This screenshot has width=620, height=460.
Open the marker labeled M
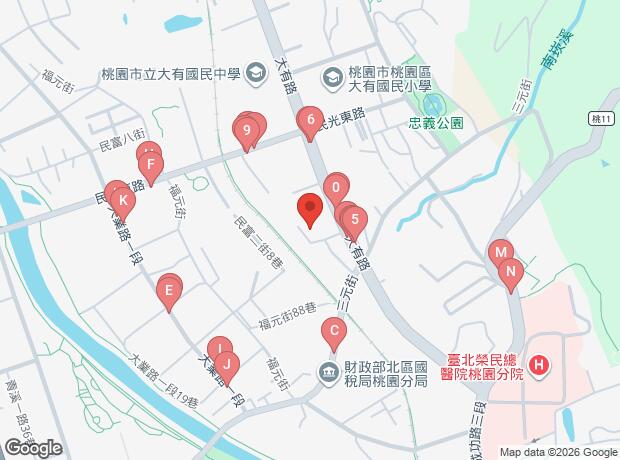coord(500,251)
